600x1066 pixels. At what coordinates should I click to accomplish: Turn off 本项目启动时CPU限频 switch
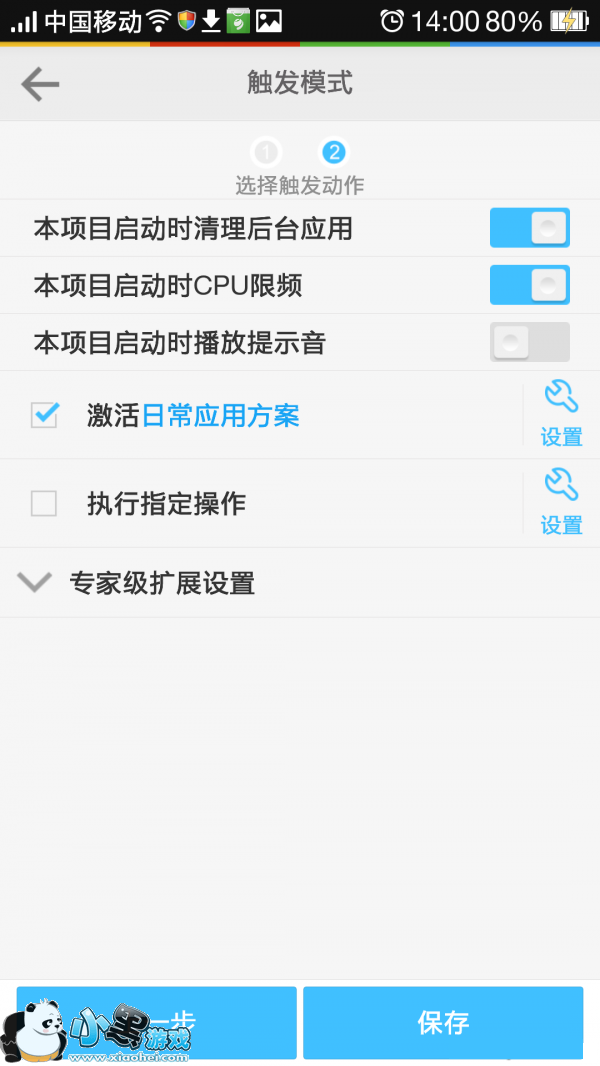(x=529, y=285)
